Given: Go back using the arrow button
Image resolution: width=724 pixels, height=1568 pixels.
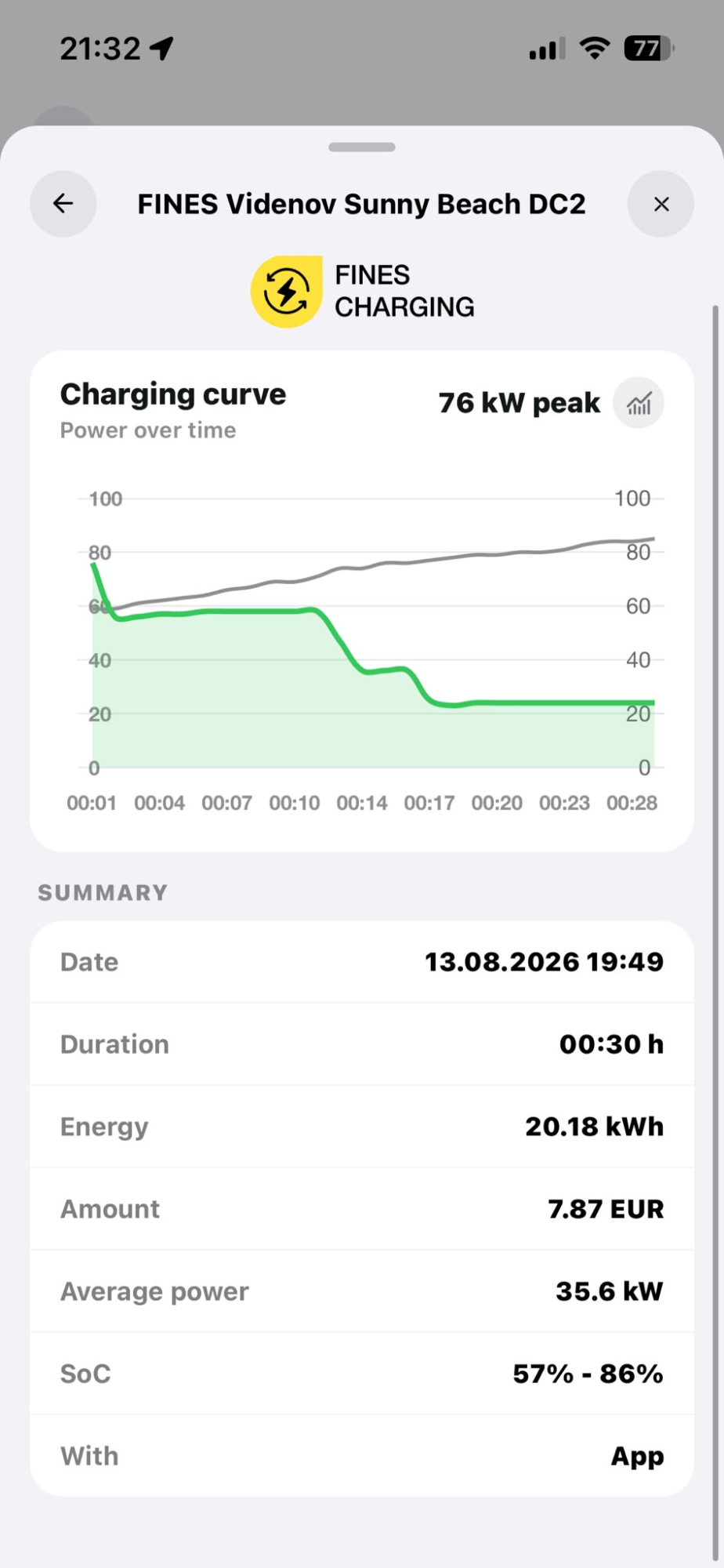Looking at the screenshot, I should click(x=63, y=204).
